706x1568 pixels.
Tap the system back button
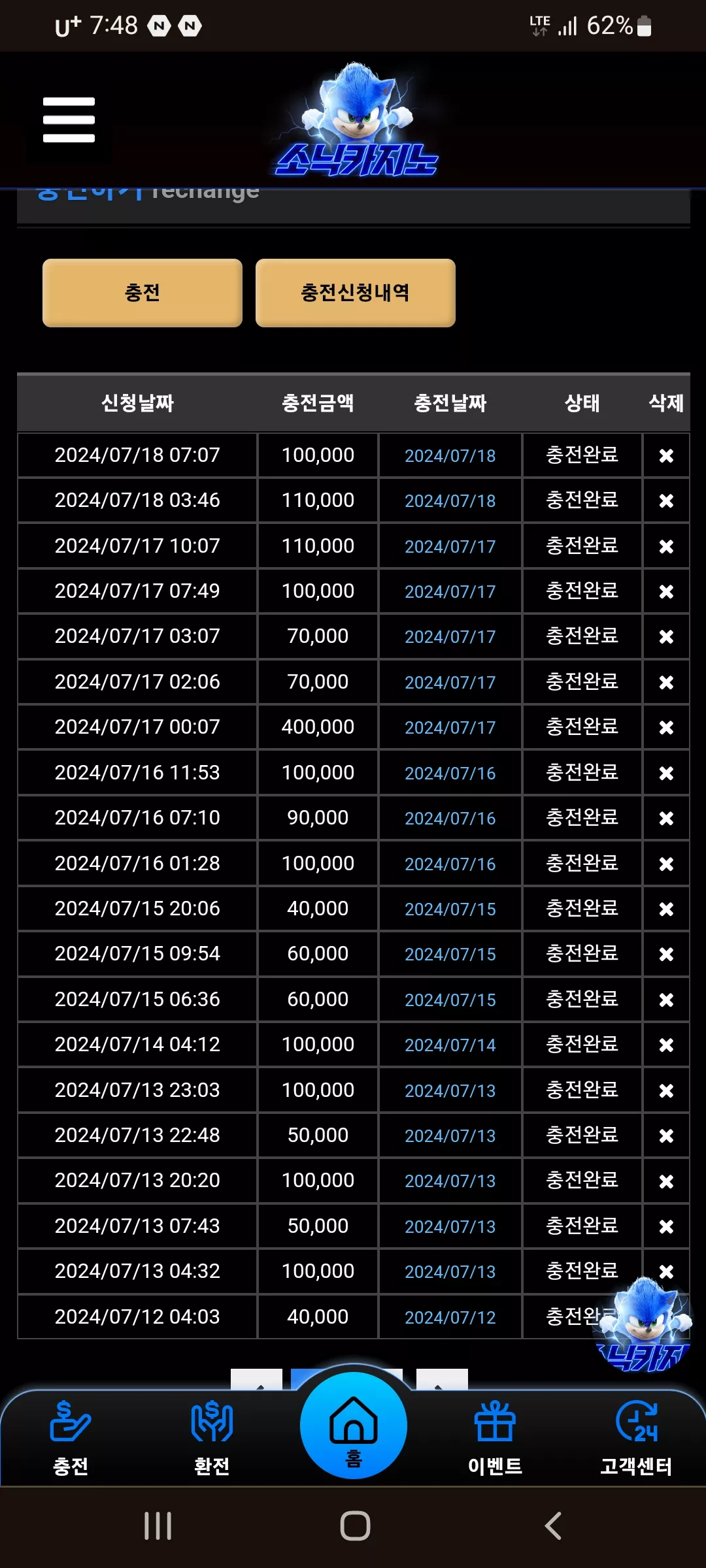pos(553,1526)
